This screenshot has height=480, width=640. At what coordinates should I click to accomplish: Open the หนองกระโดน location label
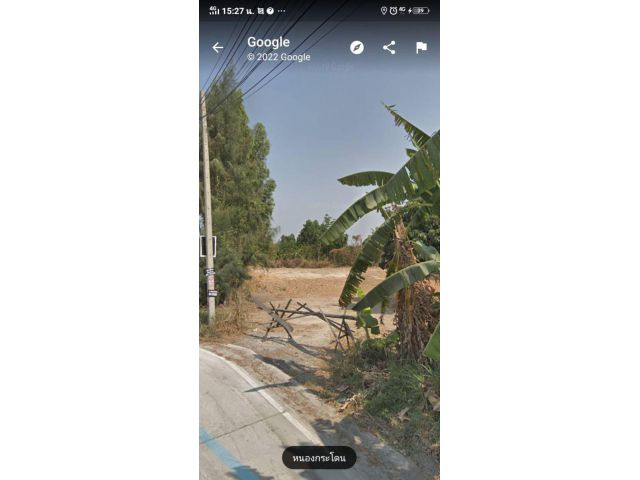pyautogui.click(x=319, y=458)
